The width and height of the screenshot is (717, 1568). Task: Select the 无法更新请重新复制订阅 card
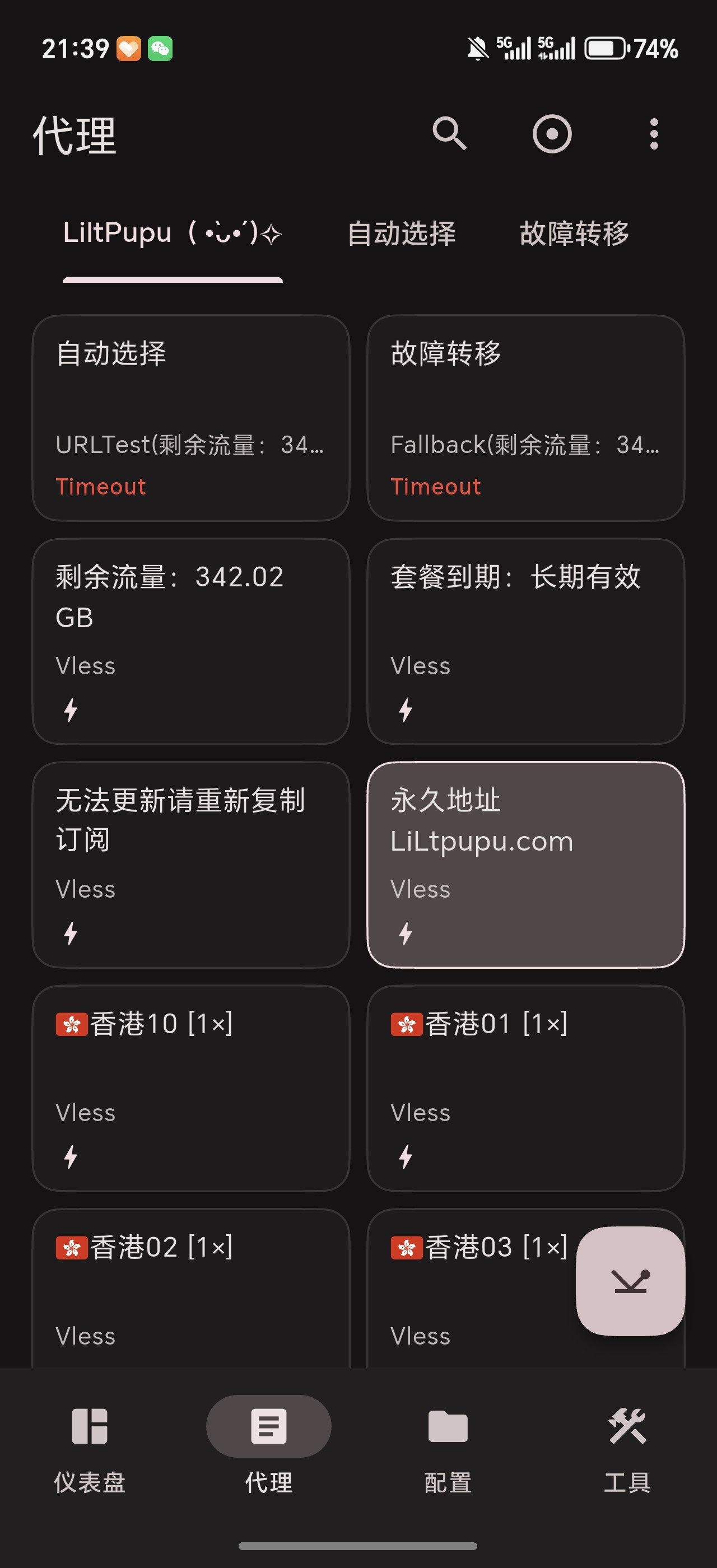[x=190, y=864]
